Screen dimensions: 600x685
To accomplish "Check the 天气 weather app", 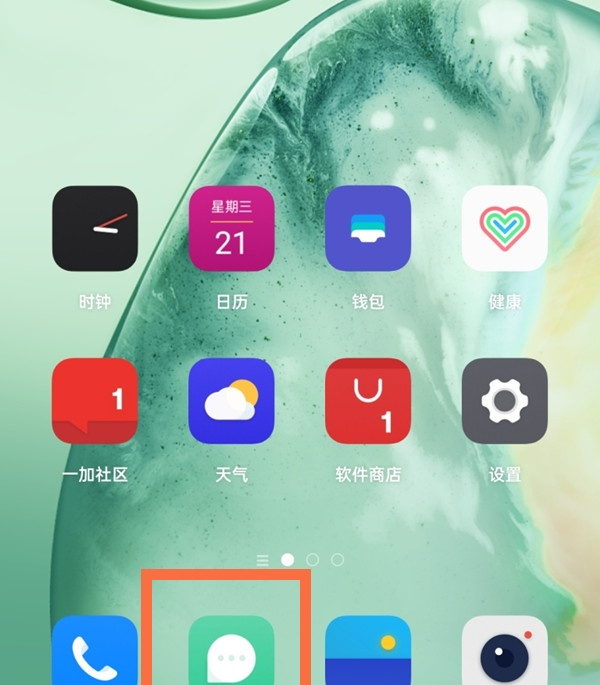I will (x=231, y=401).
